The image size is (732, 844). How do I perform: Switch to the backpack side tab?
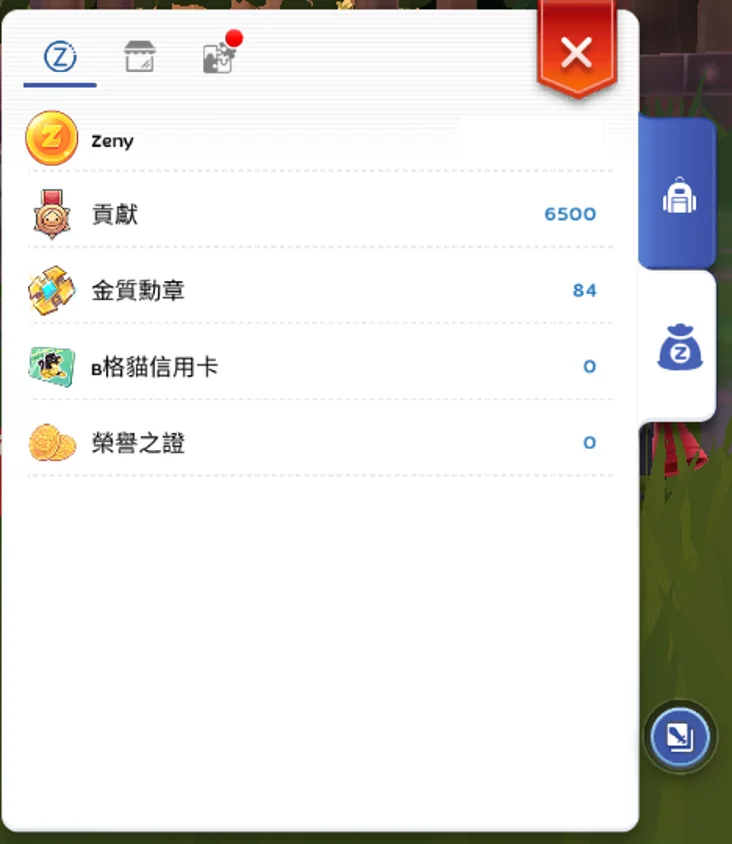(x=679, y=195)
